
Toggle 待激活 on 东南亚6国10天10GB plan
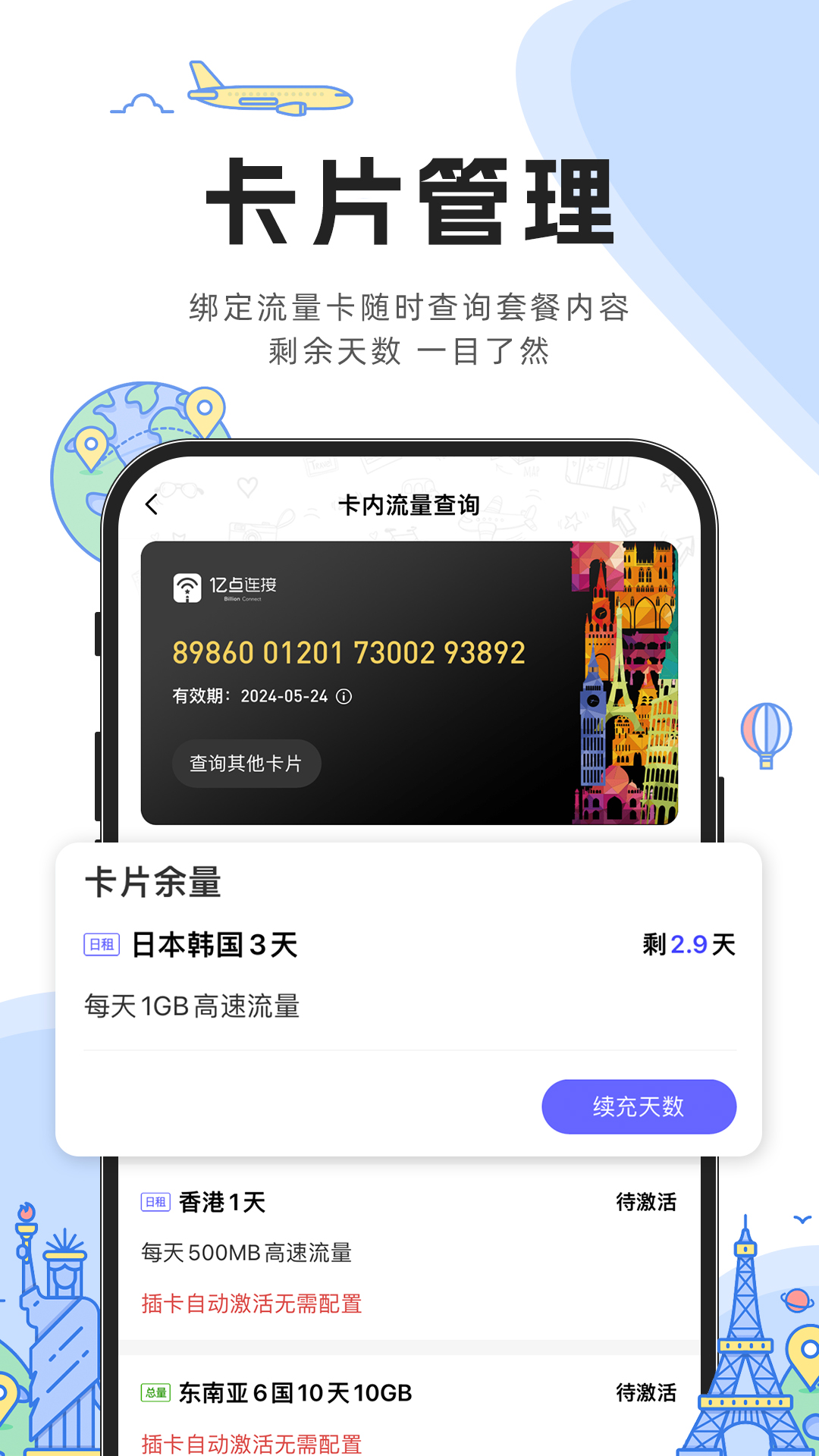click(x=647, y=1392)
